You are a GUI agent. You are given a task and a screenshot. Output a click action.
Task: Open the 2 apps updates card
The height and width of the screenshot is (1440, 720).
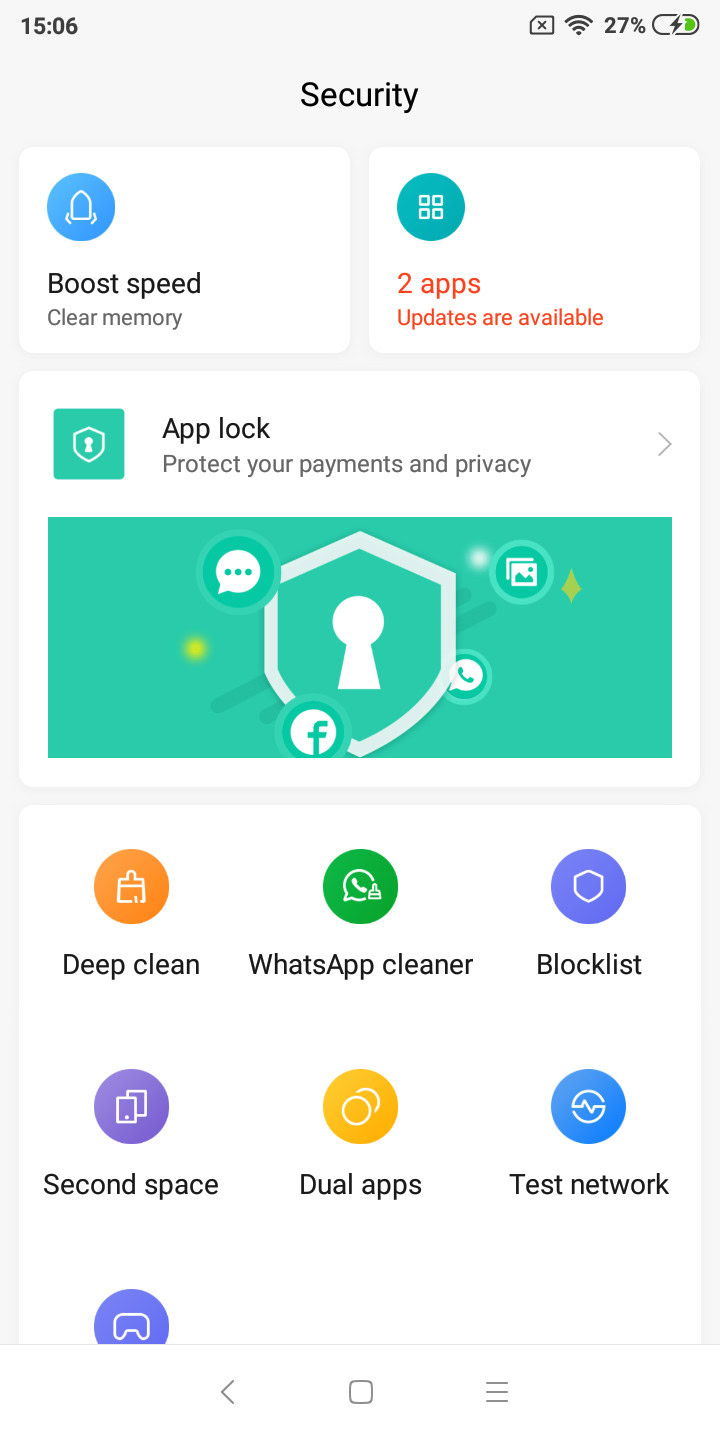click(x=534, y=250)
